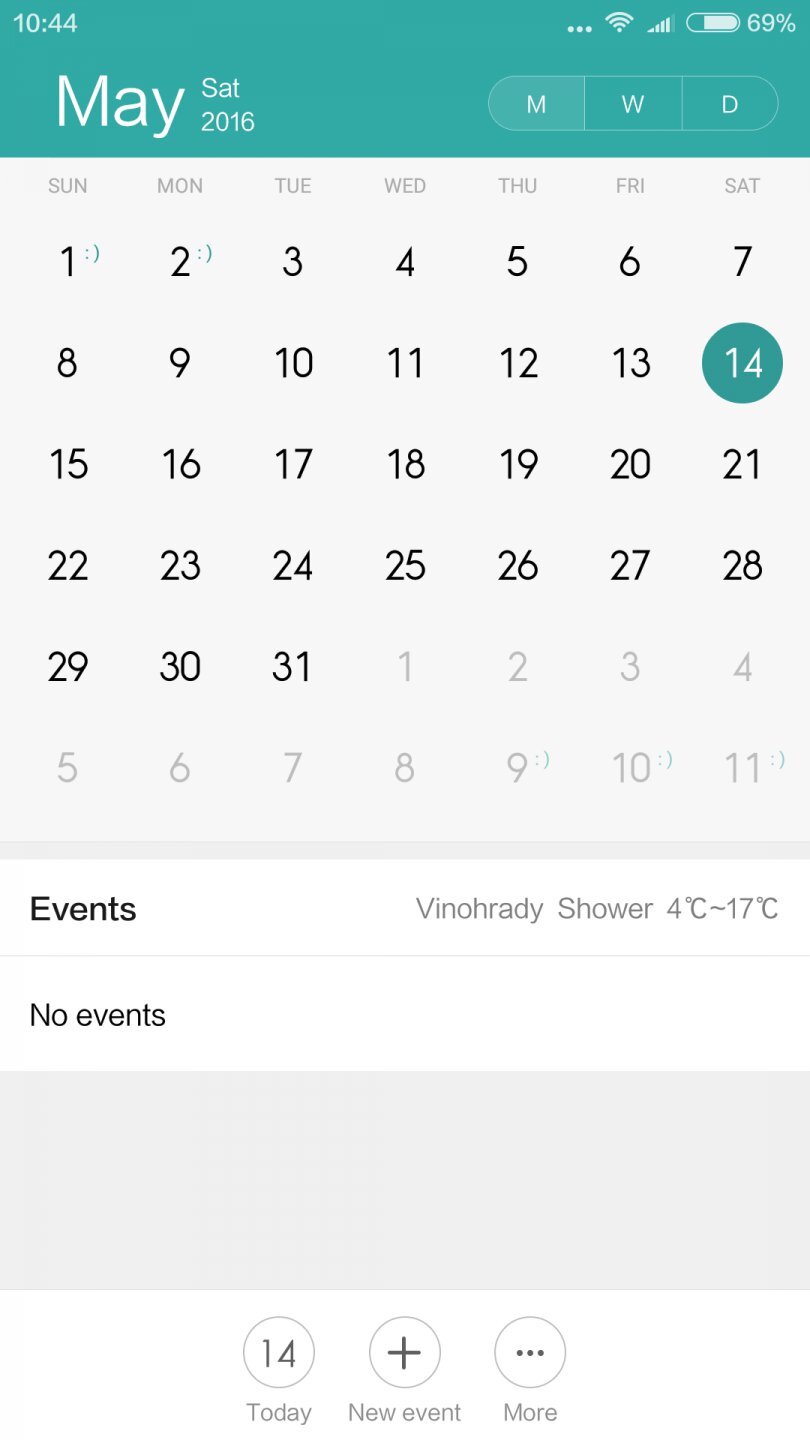This screenshot has width=810, height=1440.
Task: Select May 27 on the calendar
Action: pyautogui.click(x=630, y=566)
